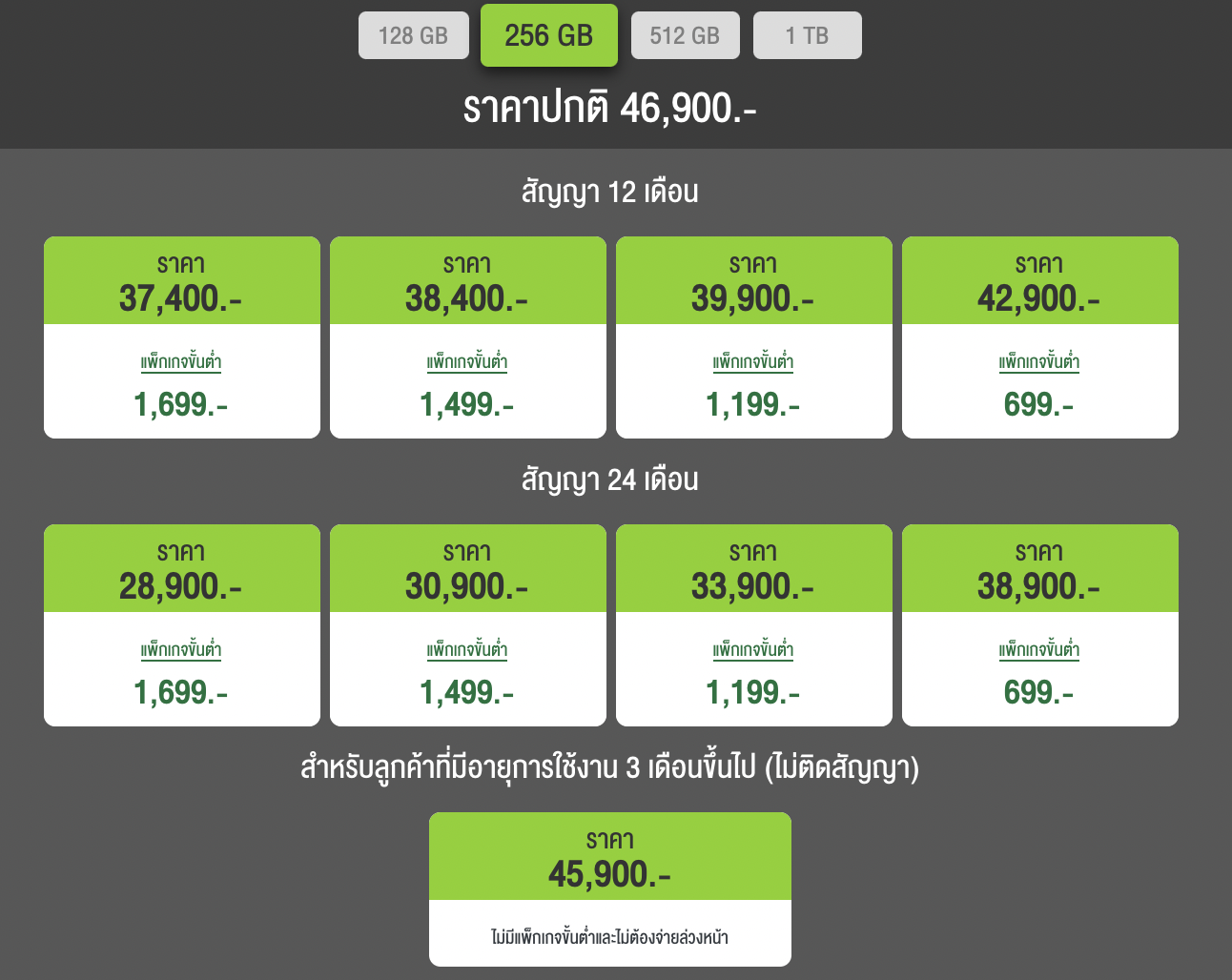Open แพ็กเกจขั้นต่ำ link in the 30,900 card

(467, 650)
